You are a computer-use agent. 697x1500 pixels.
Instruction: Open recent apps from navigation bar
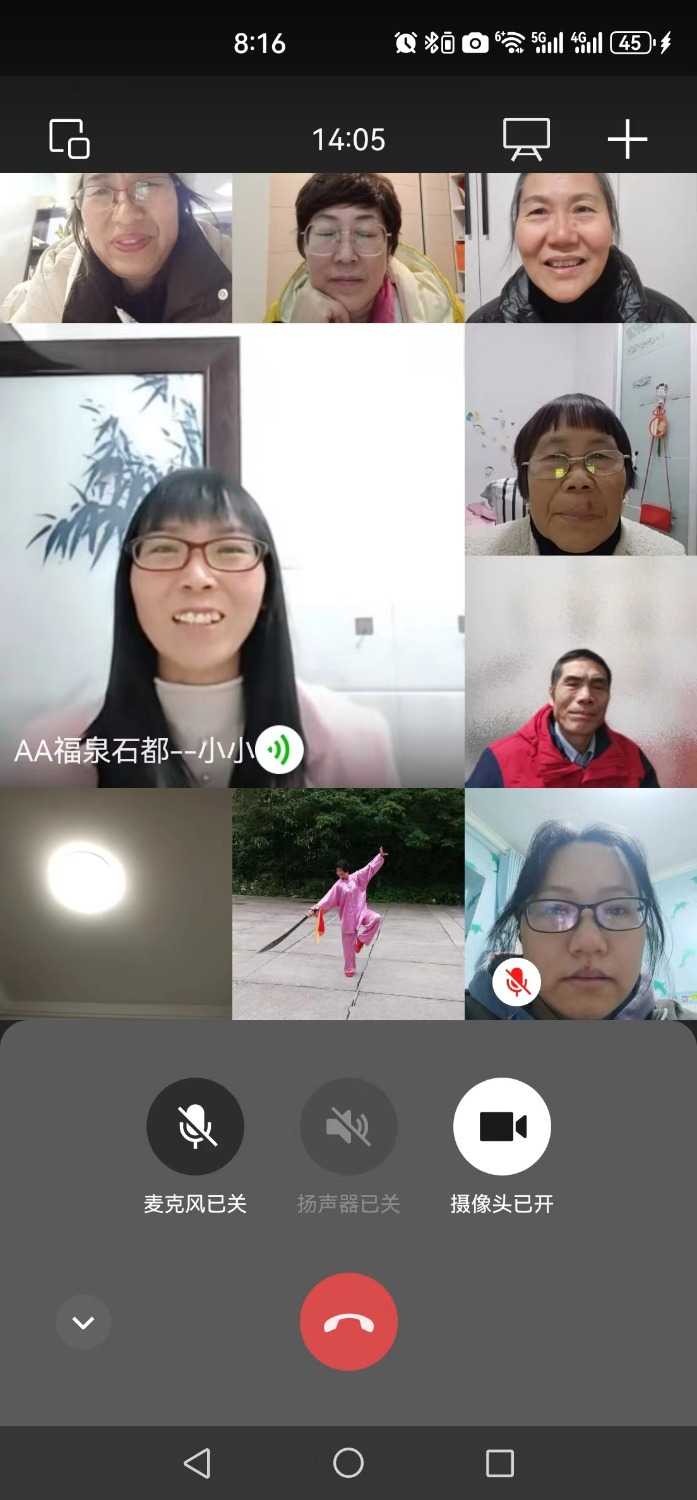499,1463
